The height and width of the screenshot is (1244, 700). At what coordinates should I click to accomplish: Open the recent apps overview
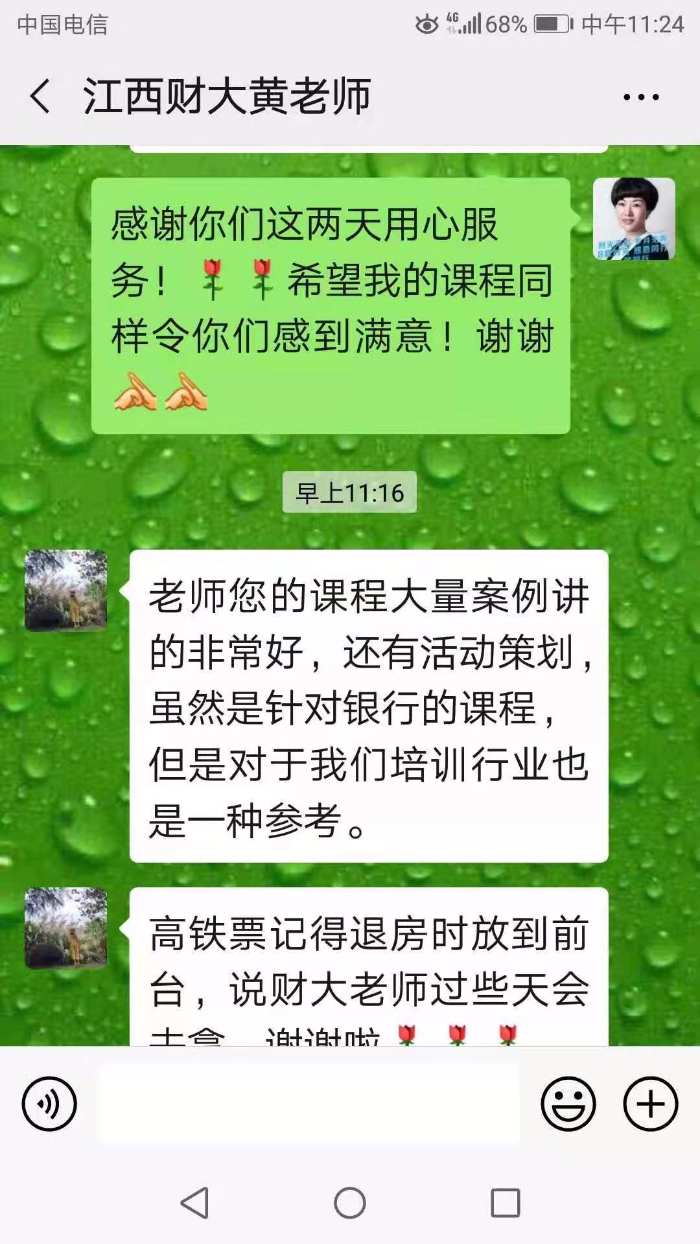pyautogui.click(x=505, y=1202)
